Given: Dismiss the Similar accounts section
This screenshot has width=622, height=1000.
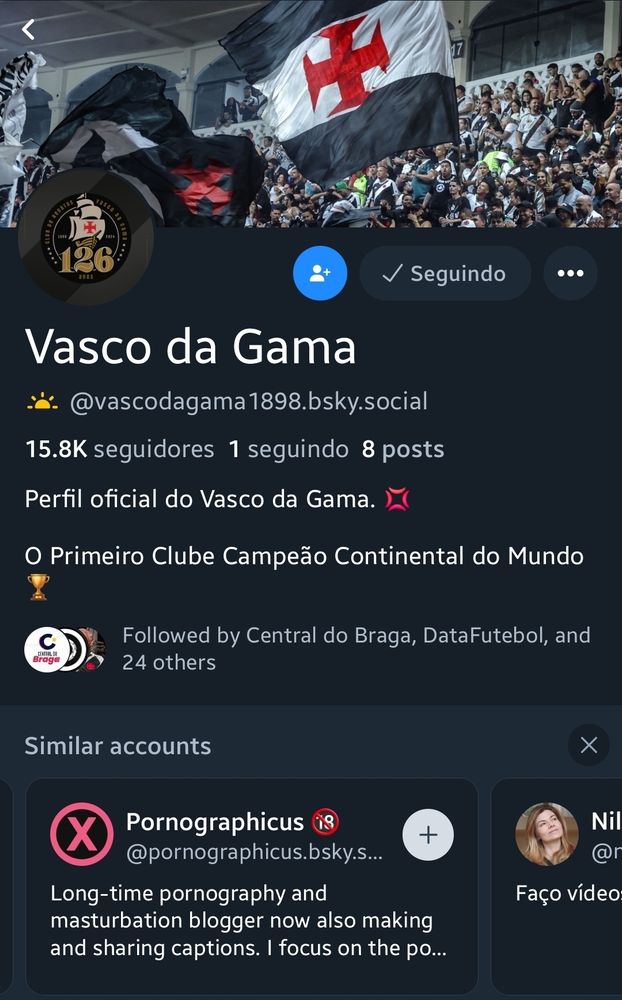Looking at the screenshot, I should (588, 745).
